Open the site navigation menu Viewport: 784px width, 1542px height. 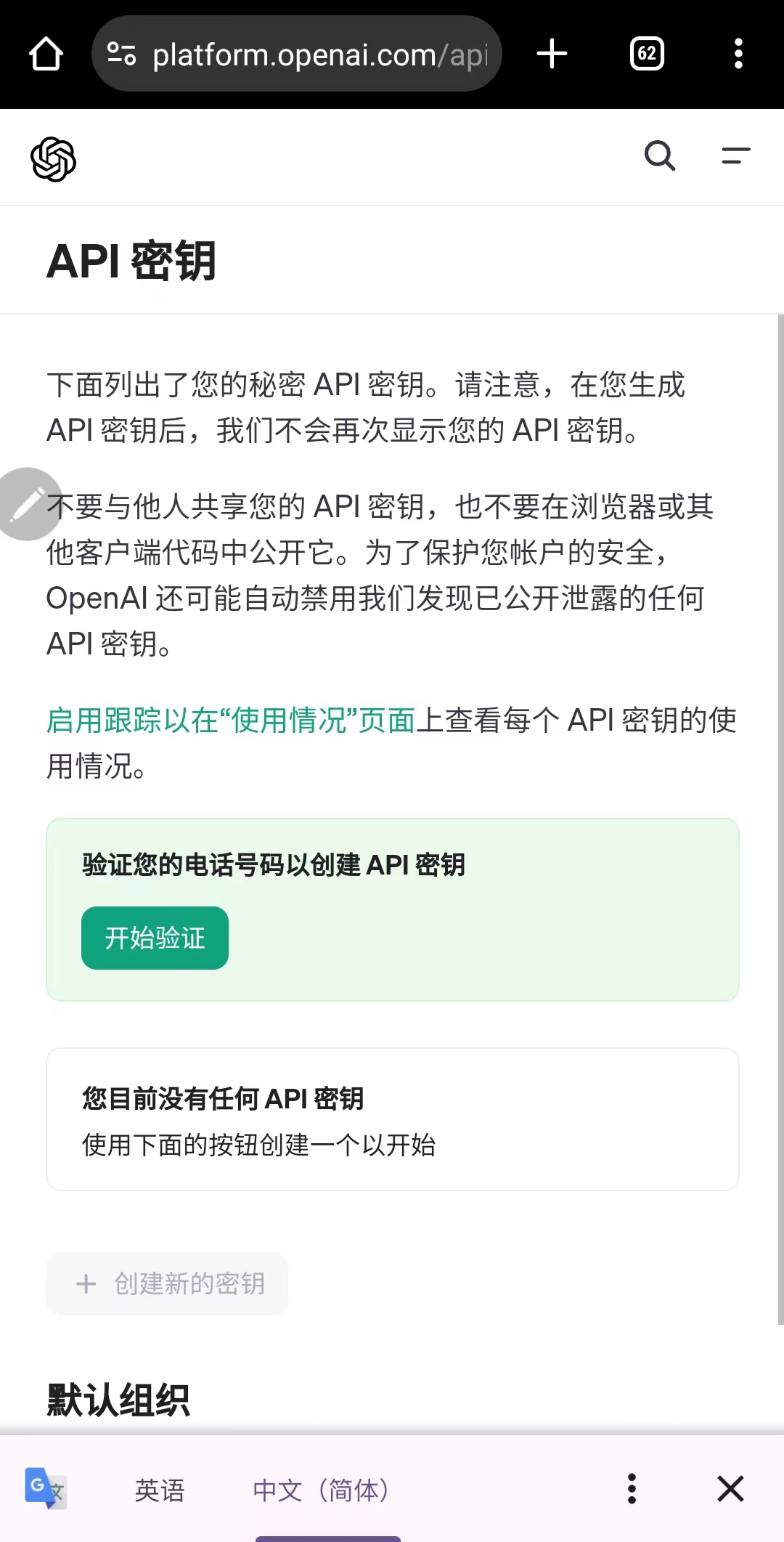coord(735,155)
